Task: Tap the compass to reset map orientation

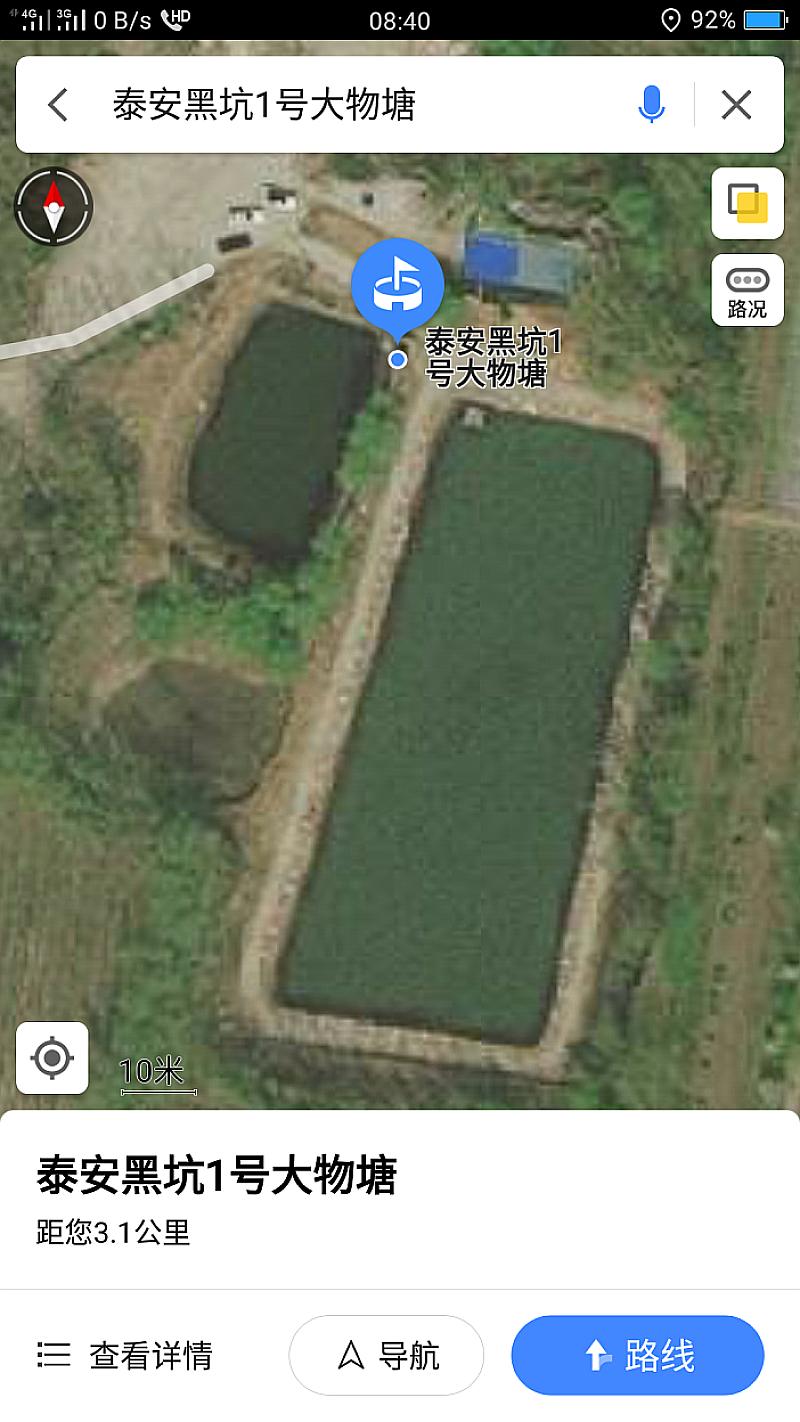Action: click(53, 207)
